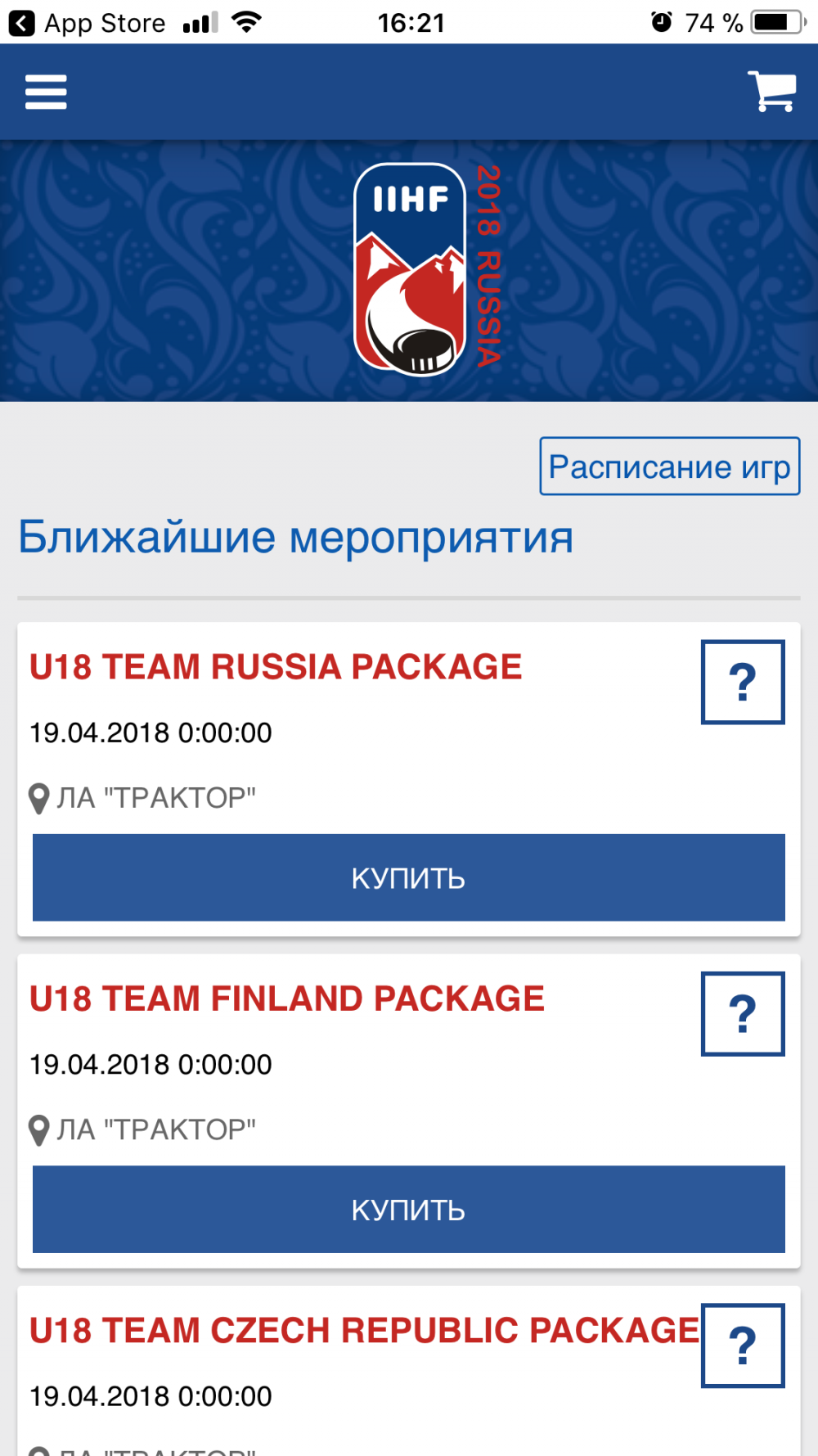This screenshot has height=1456, width=818.
Task: Open the shopping cart
Action: (x=771, y=92)
